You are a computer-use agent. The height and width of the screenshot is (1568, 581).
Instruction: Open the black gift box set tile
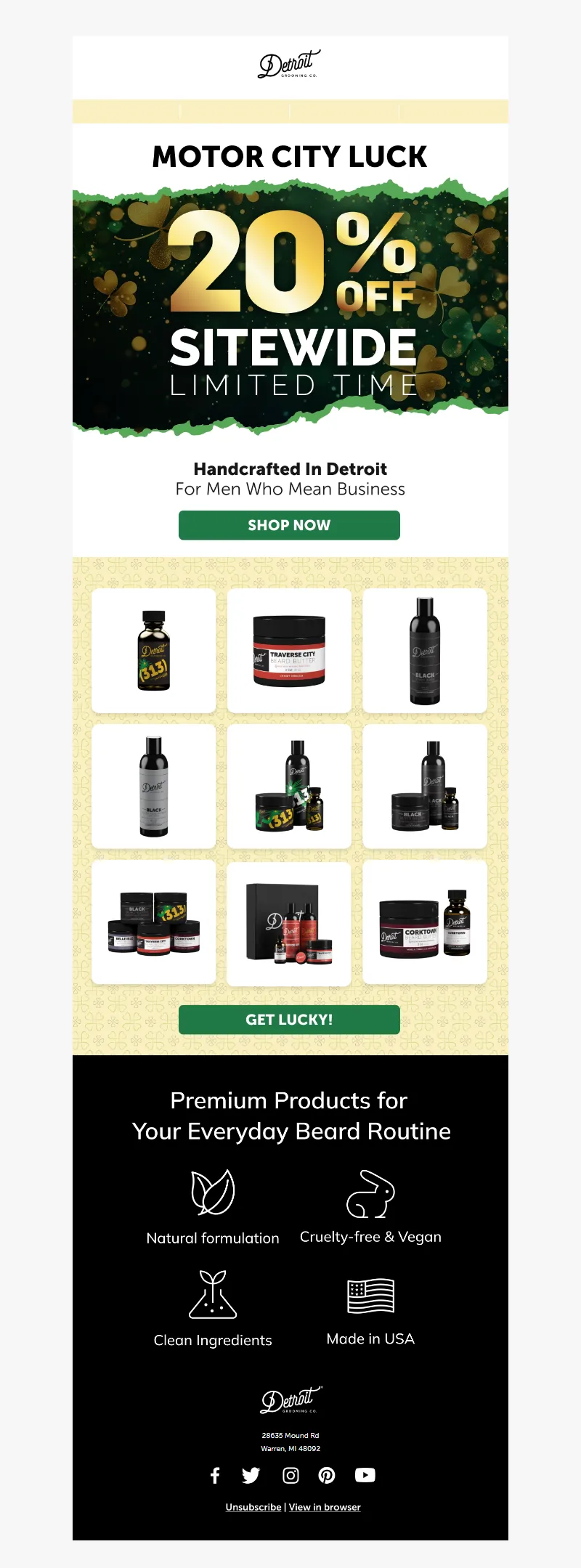[x=289, y=922]
